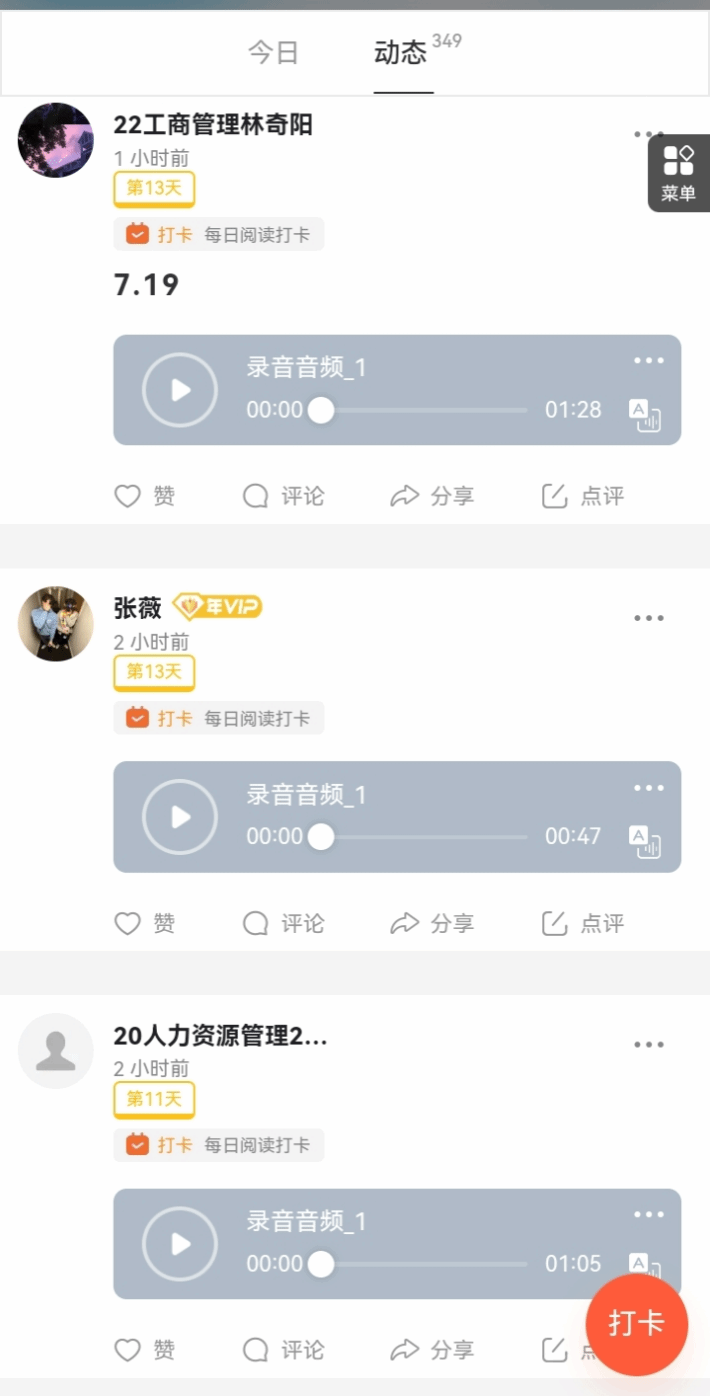Screen dimensions: 710x1396
Task: Share 22工商管理林奇阳's check-in post
Action: [432, 496]
